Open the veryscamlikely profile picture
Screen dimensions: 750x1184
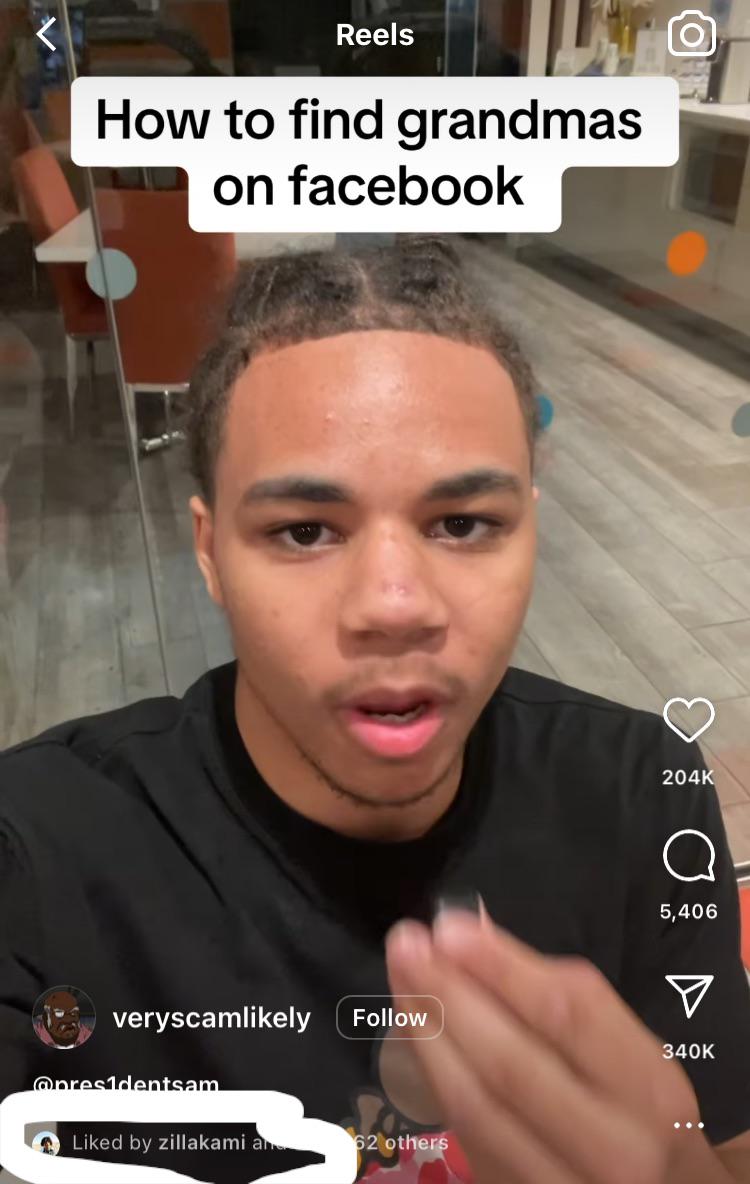point(64,1018)
